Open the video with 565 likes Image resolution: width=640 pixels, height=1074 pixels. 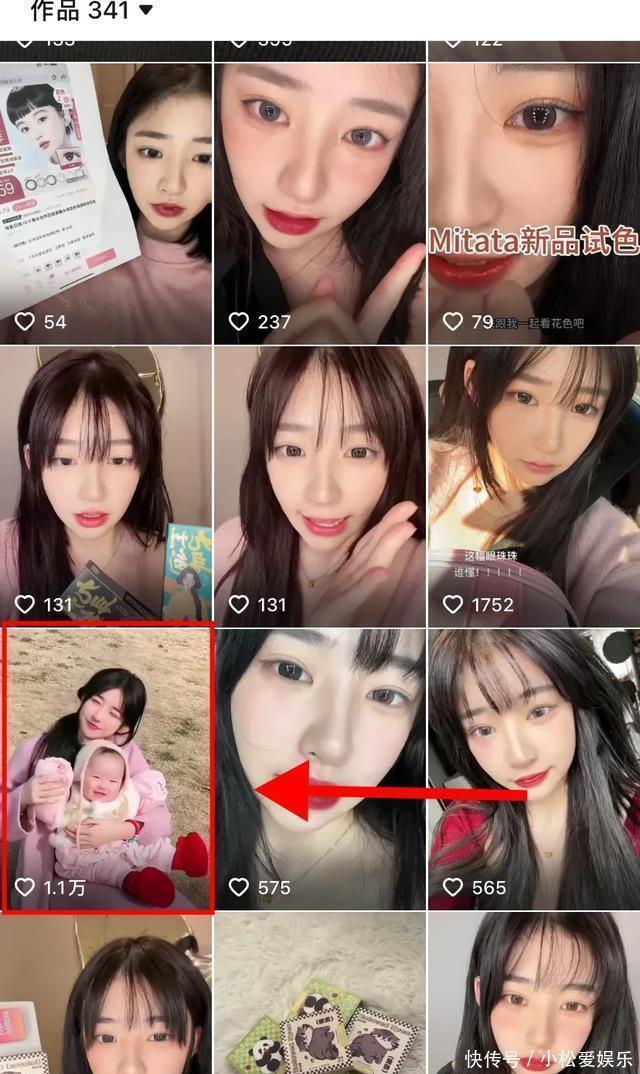coord(534,770)
